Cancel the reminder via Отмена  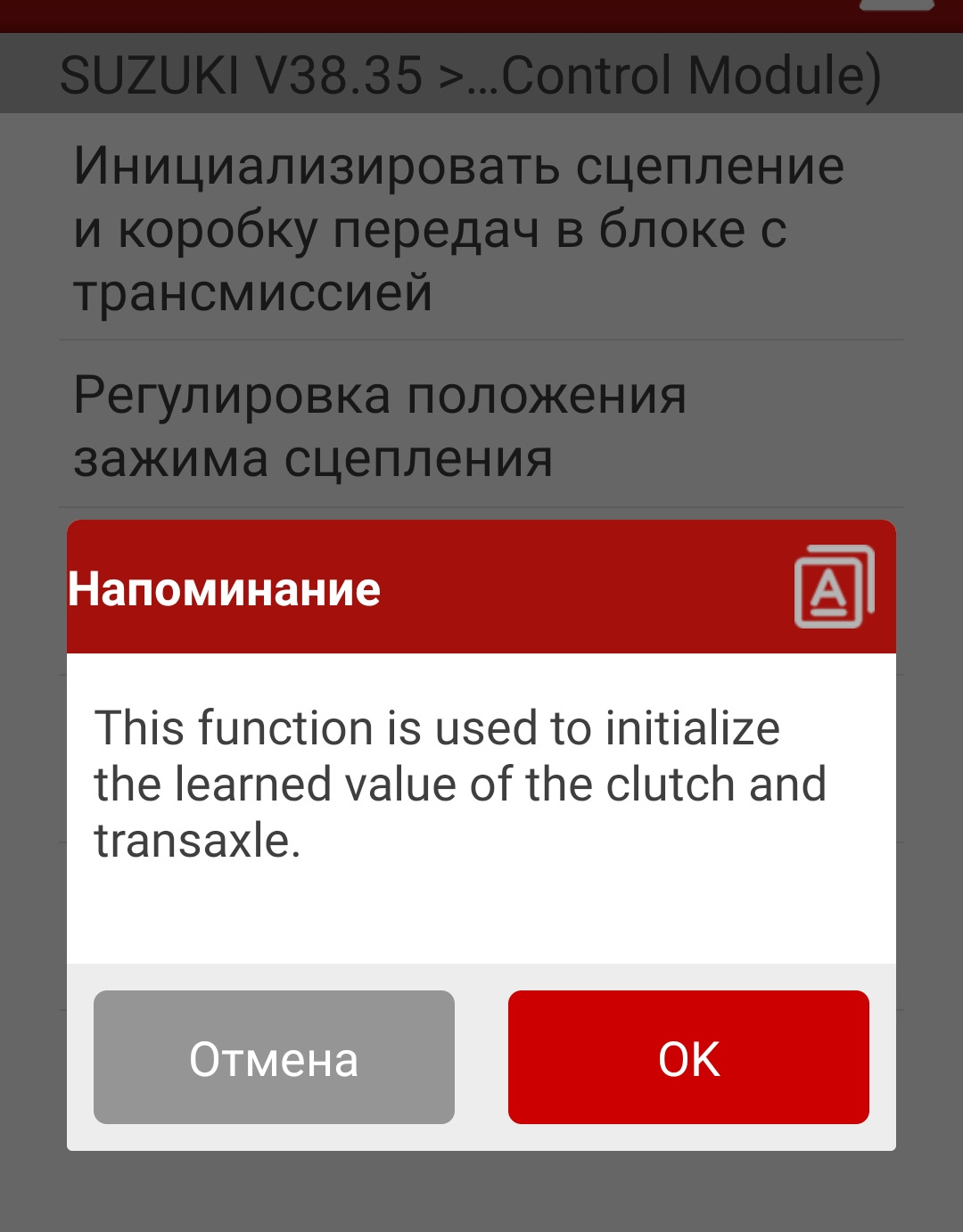[274, 1057]
